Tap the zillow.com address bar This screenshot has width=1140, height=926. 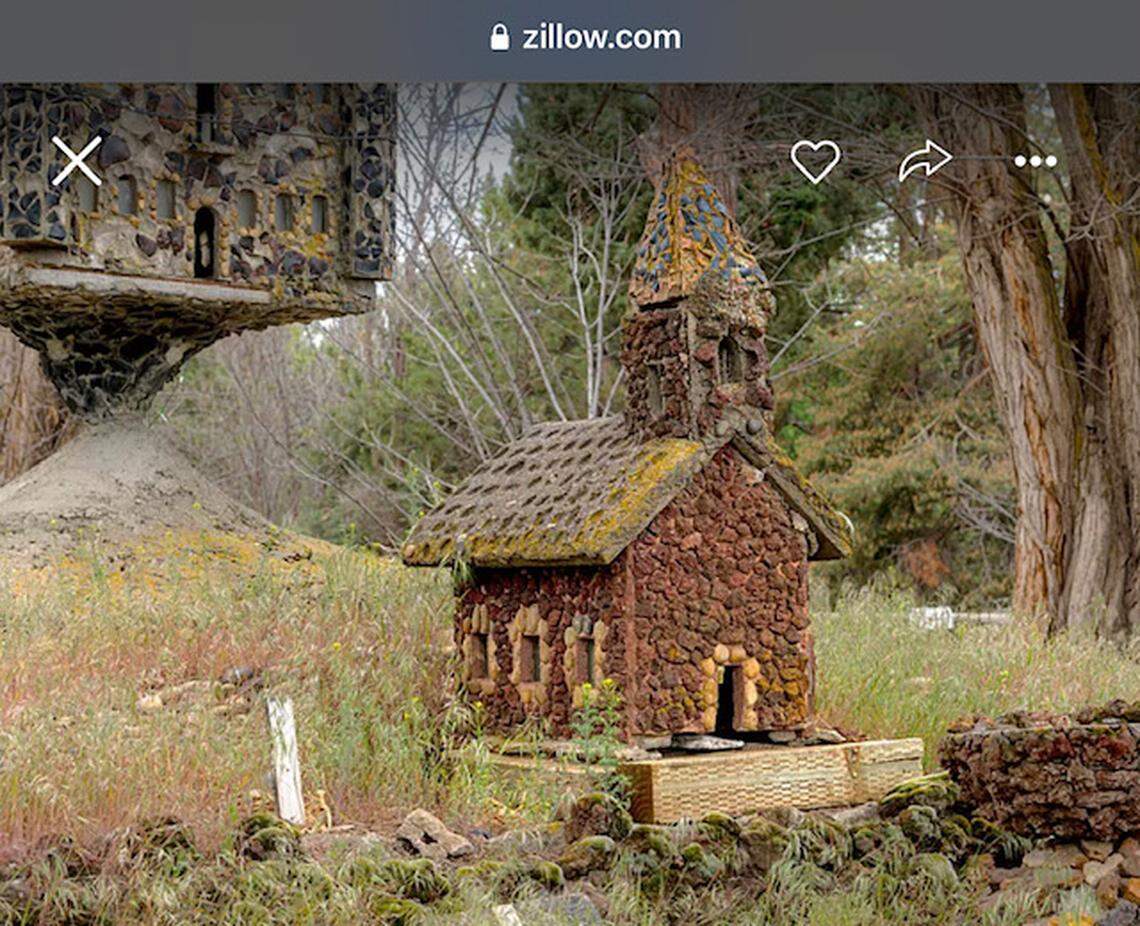click(x=586, y=38)
